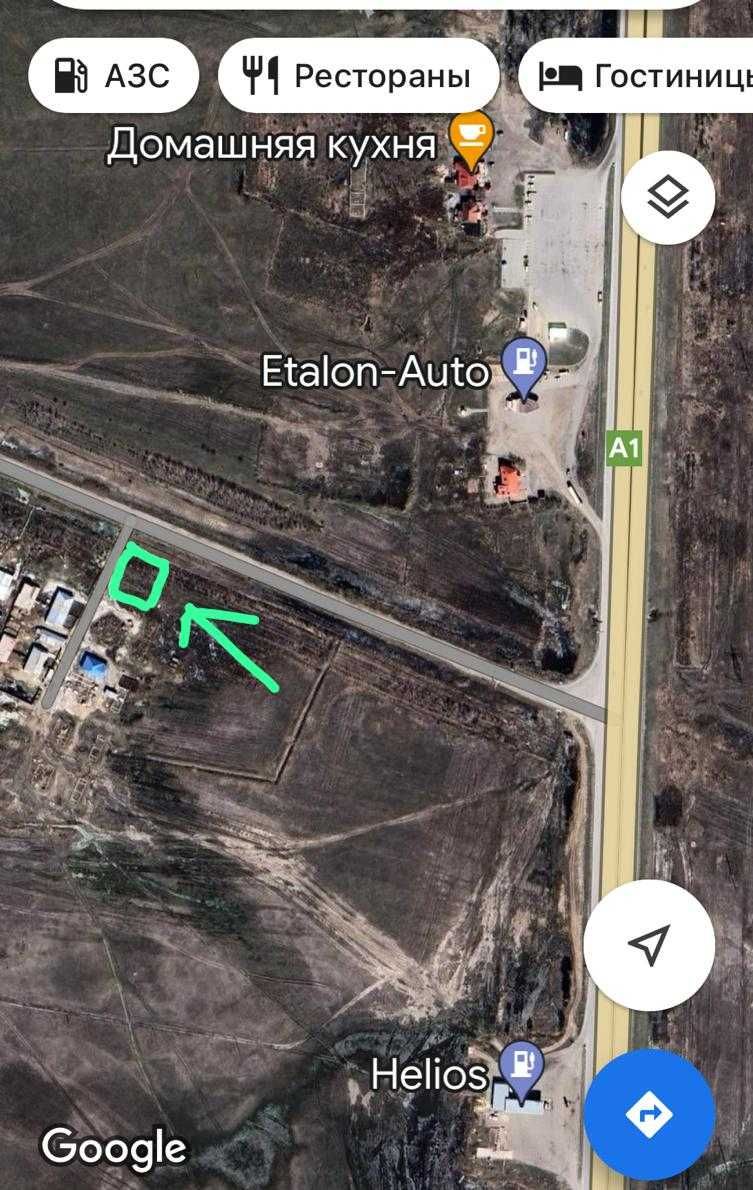
Task: Tap the Гостиницы category chip
Action: (x=640, y=75)
